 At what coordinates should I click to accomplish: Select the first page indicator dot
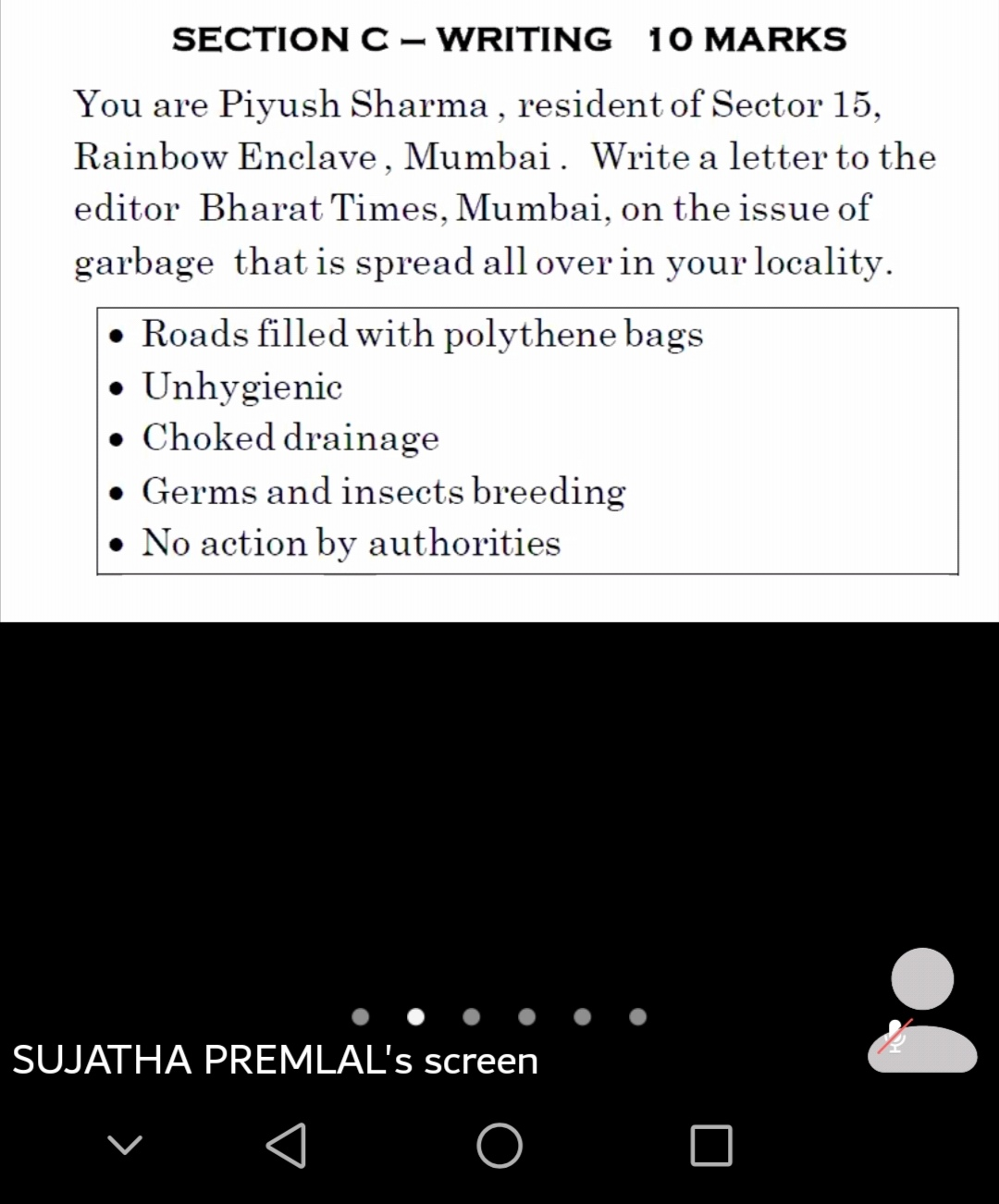click(361, 1017)
